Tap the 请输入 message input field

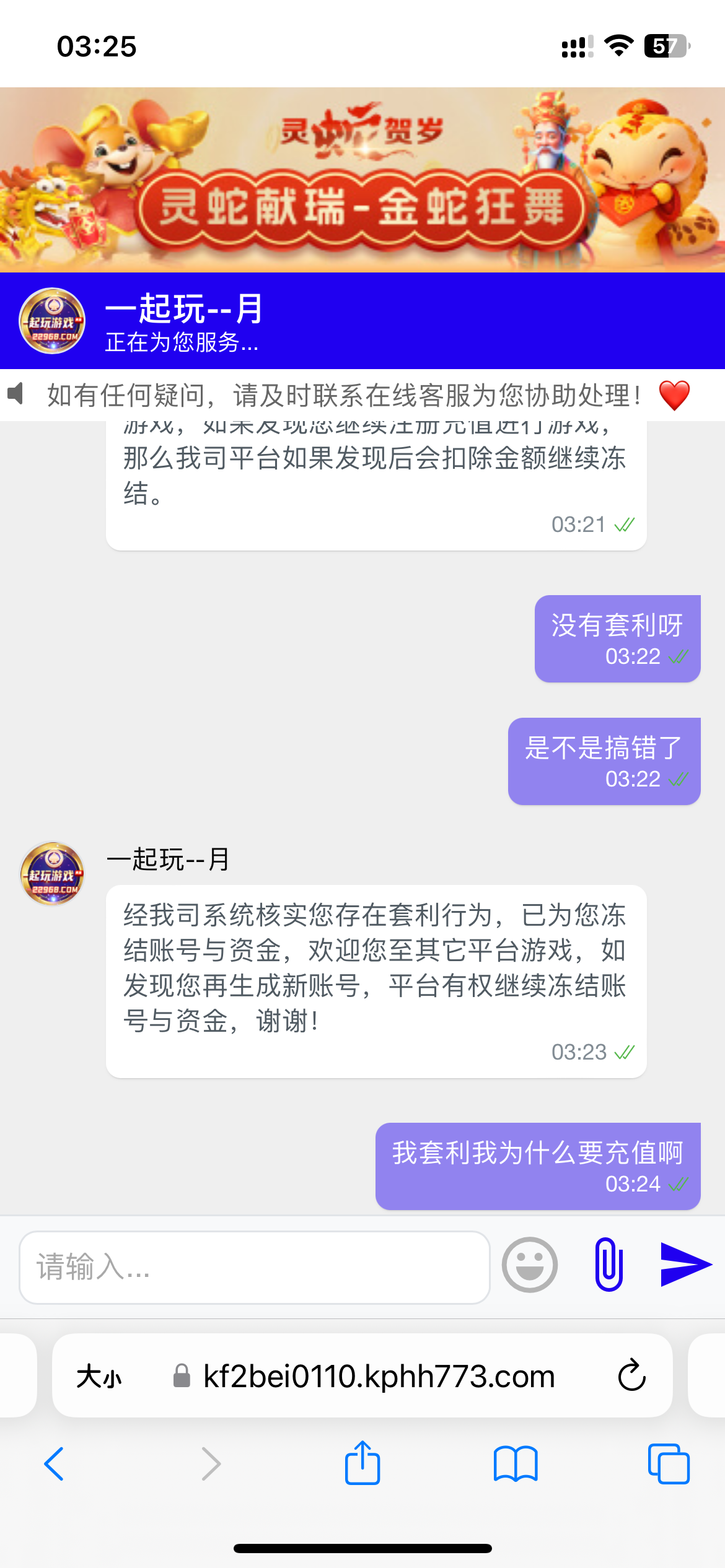pos(254,1265)
